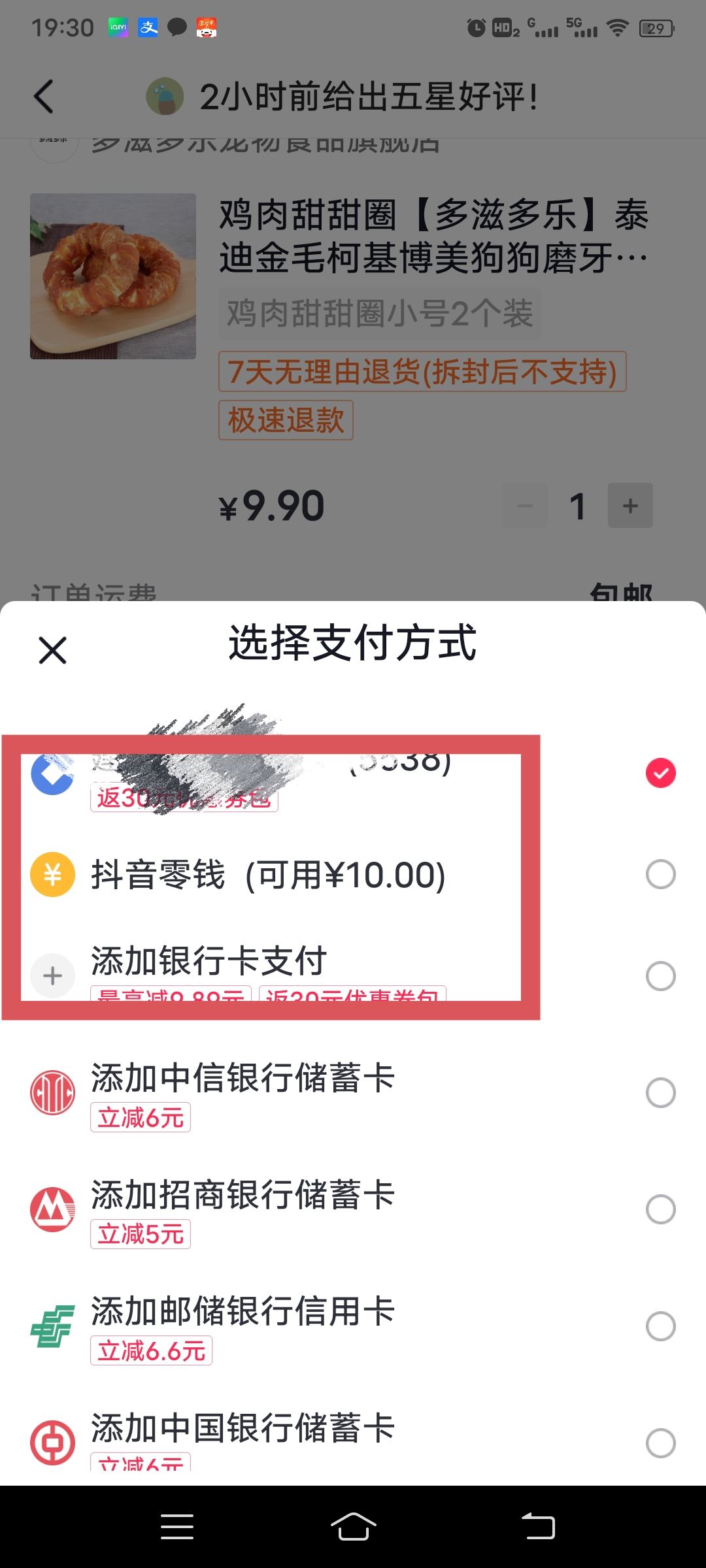This screenshot has width=706, height=1568.
Task: Select the 添加中信银行储蓄卡 radio button
Action: [x=662, y=1092]
